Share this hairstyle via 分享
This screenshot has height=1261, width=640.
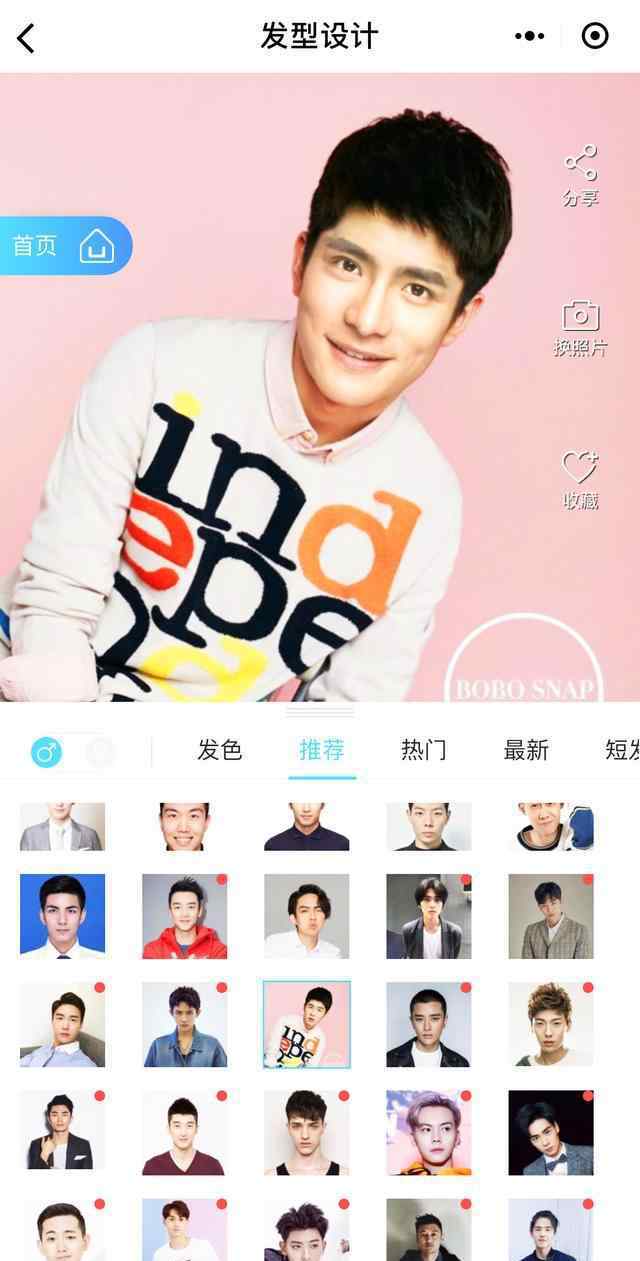tap(580, 175)
